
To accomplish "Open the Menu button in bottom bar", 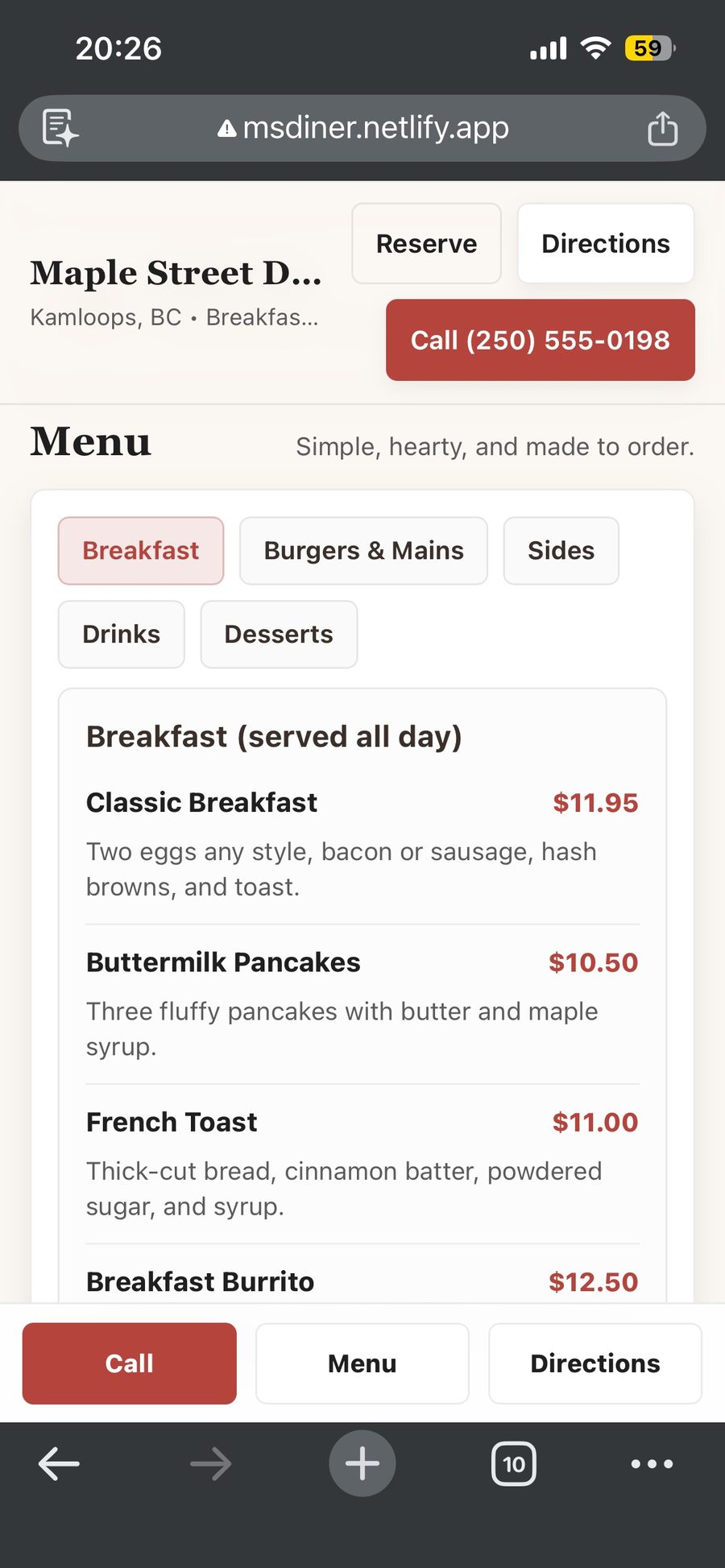I will [362, 1363].
